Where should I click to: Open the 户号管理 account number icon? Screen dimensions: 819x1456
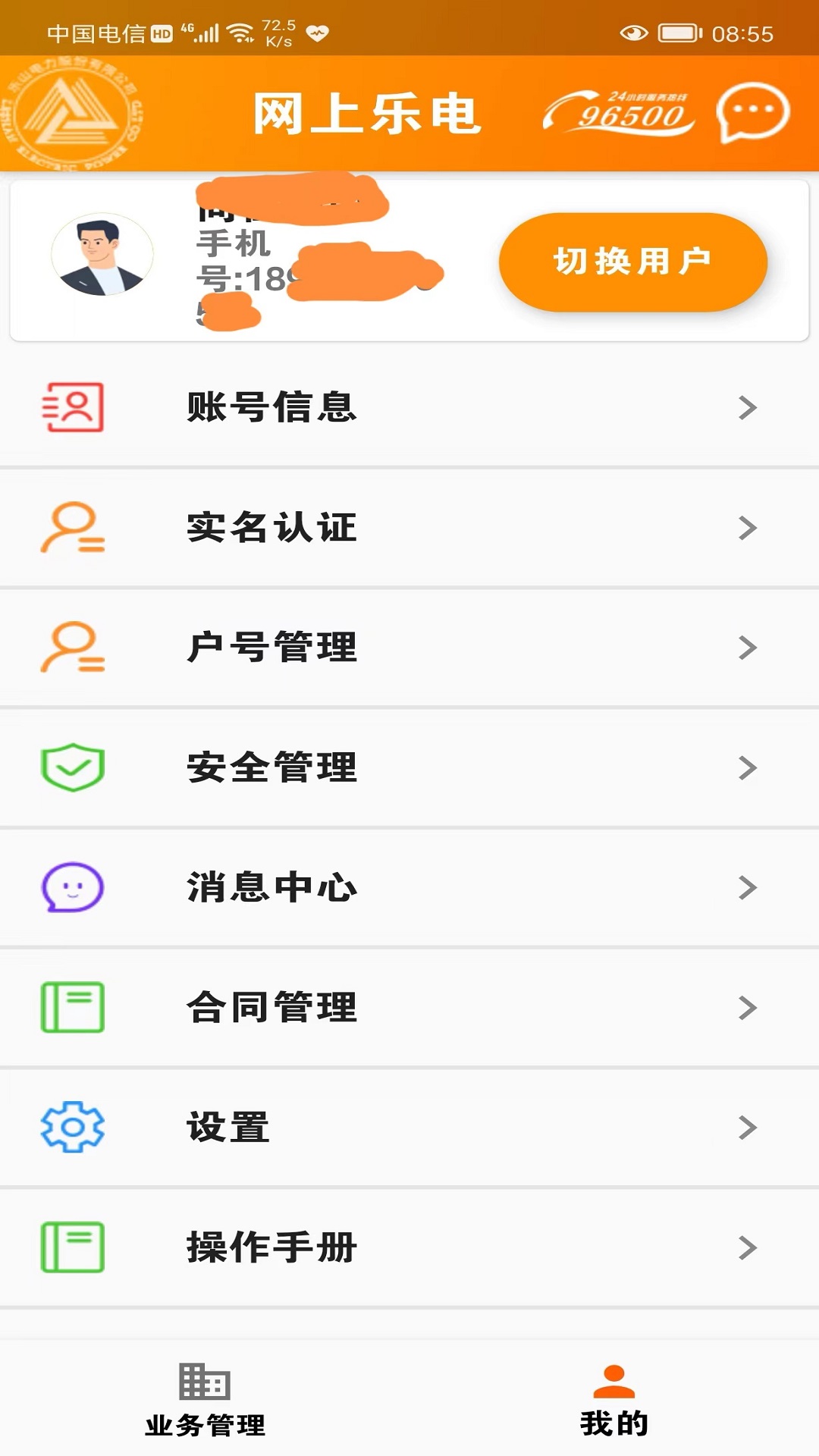click(x=72, y=648)
